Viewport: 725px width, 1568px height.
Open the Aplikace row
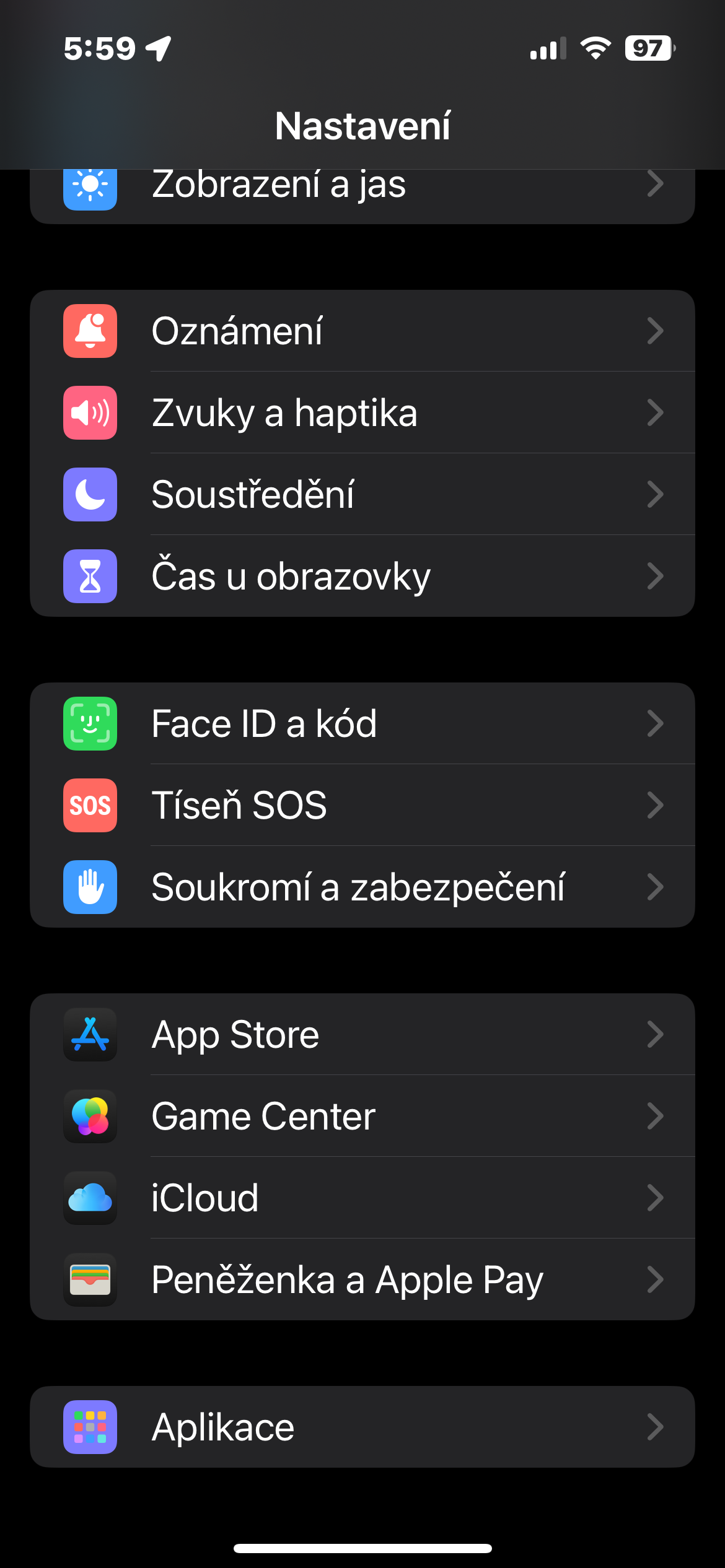pos(362,1427)
